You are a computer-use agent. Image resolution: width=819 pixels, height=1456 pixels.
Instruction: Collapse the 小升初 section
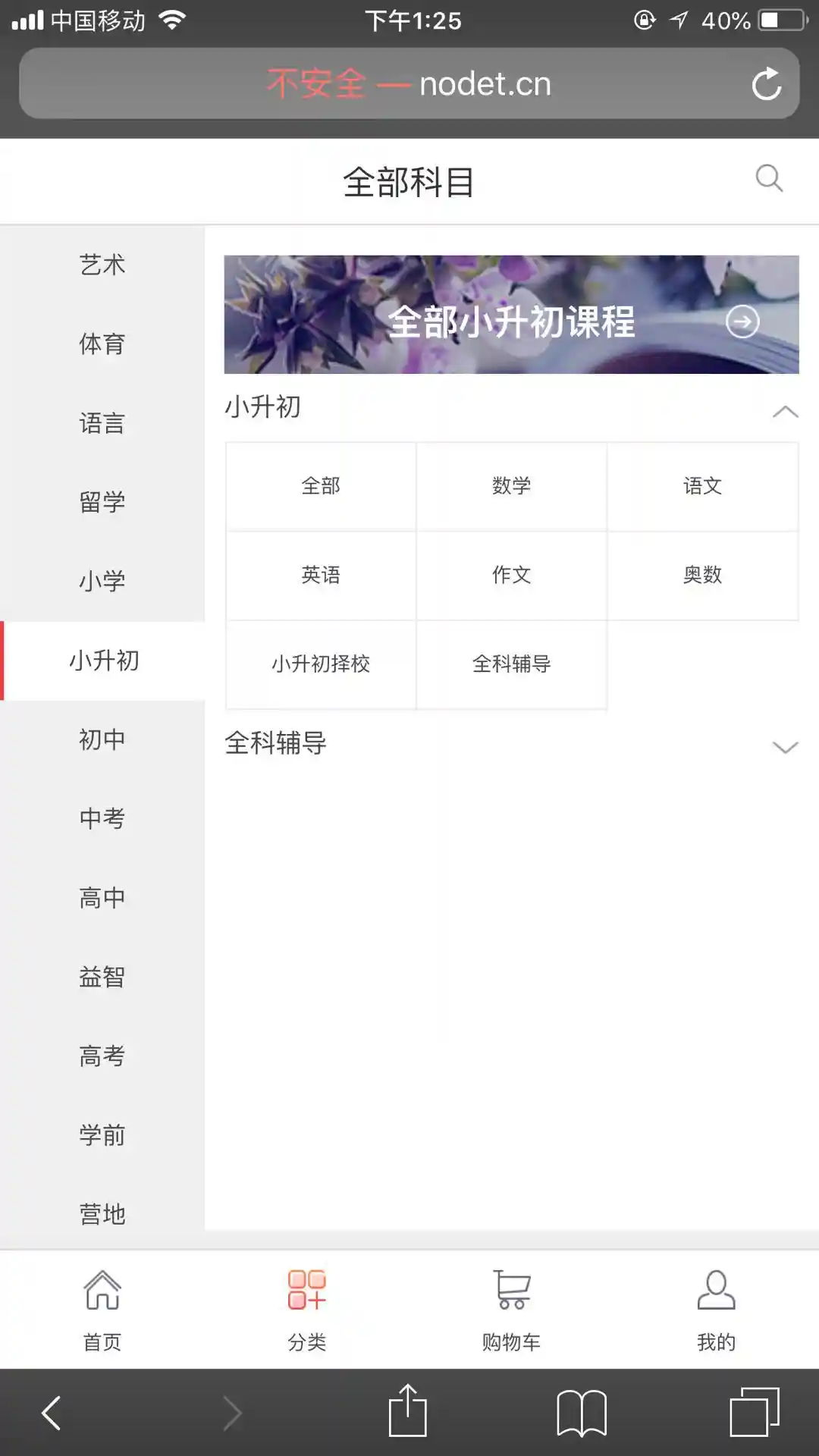pyautogui.click(x=785, y=412)
